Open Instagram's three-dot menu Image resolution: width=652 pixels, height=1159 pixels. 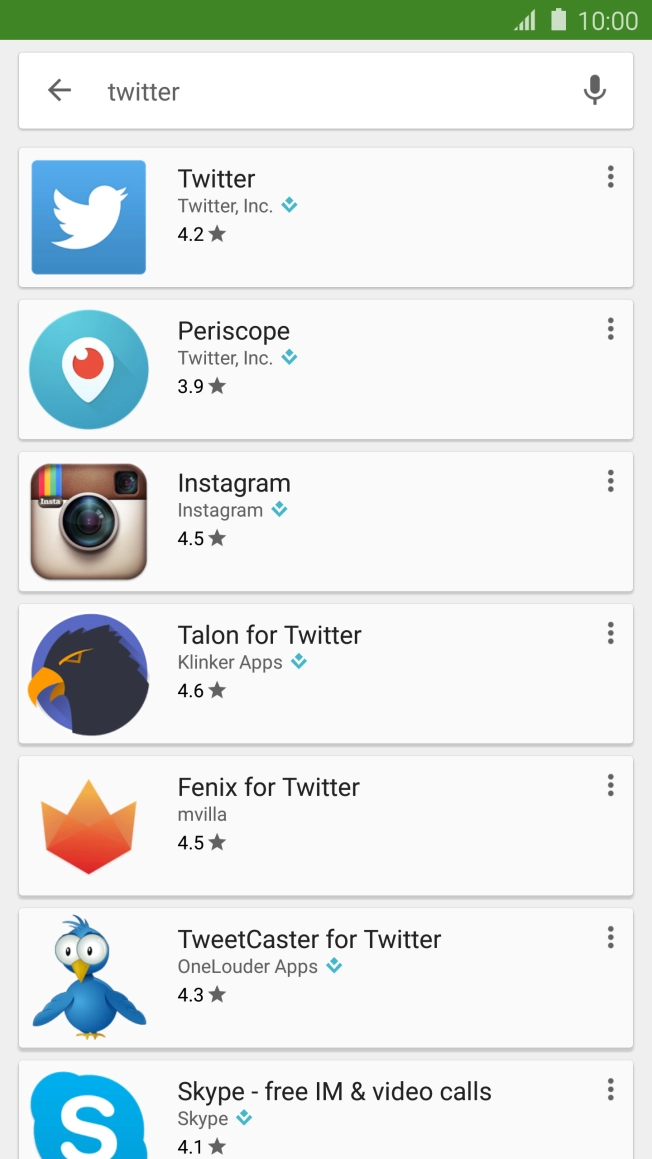point(610,482)
